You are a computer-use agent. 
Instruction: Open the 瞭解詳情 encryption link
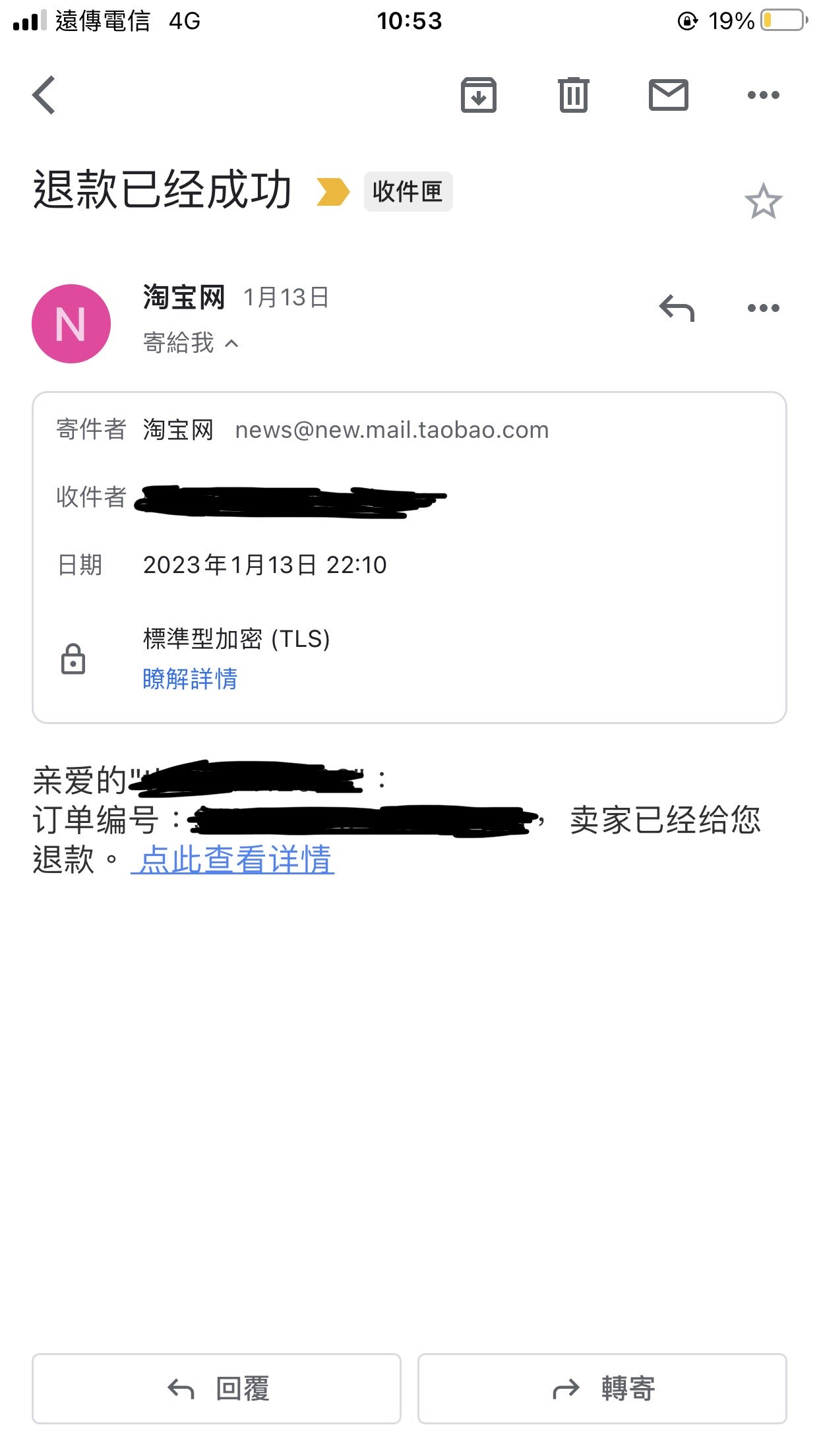pyautogui.click(x=190, y=679)
